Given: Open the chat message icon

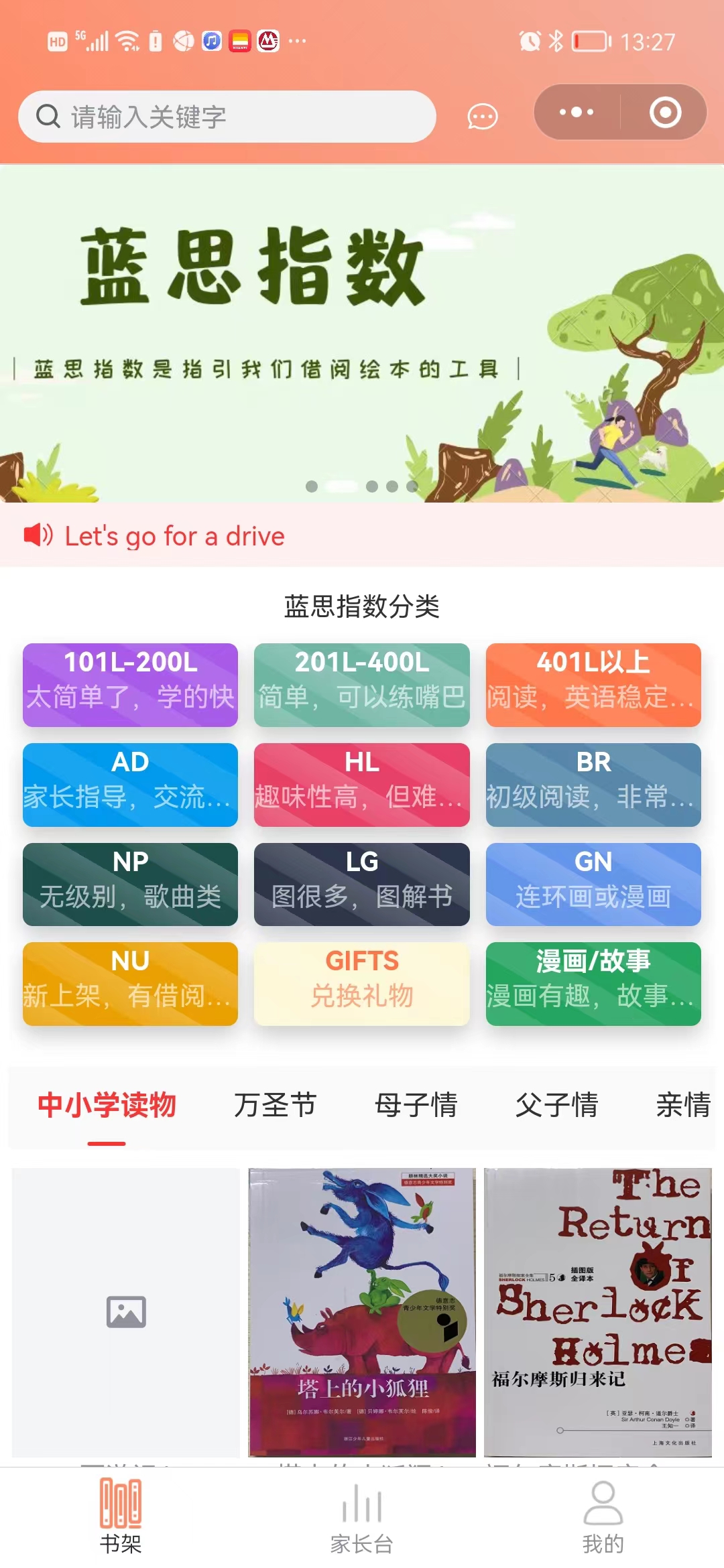Looking at the screenshot, I should [x=482, y=117].
